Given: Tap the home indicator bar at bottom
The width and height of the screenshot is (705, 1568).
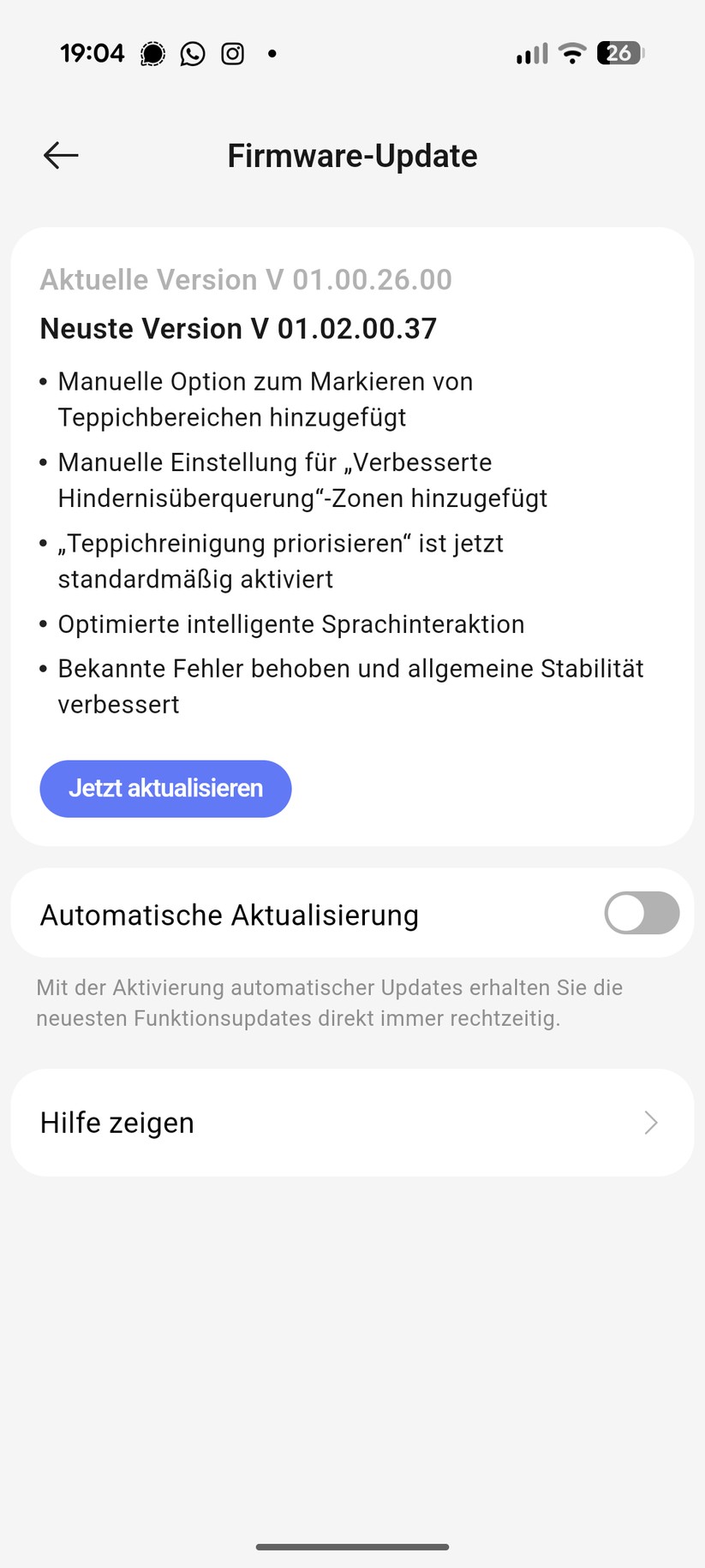Looking at the screenshot, I should tap(352, 1546).
